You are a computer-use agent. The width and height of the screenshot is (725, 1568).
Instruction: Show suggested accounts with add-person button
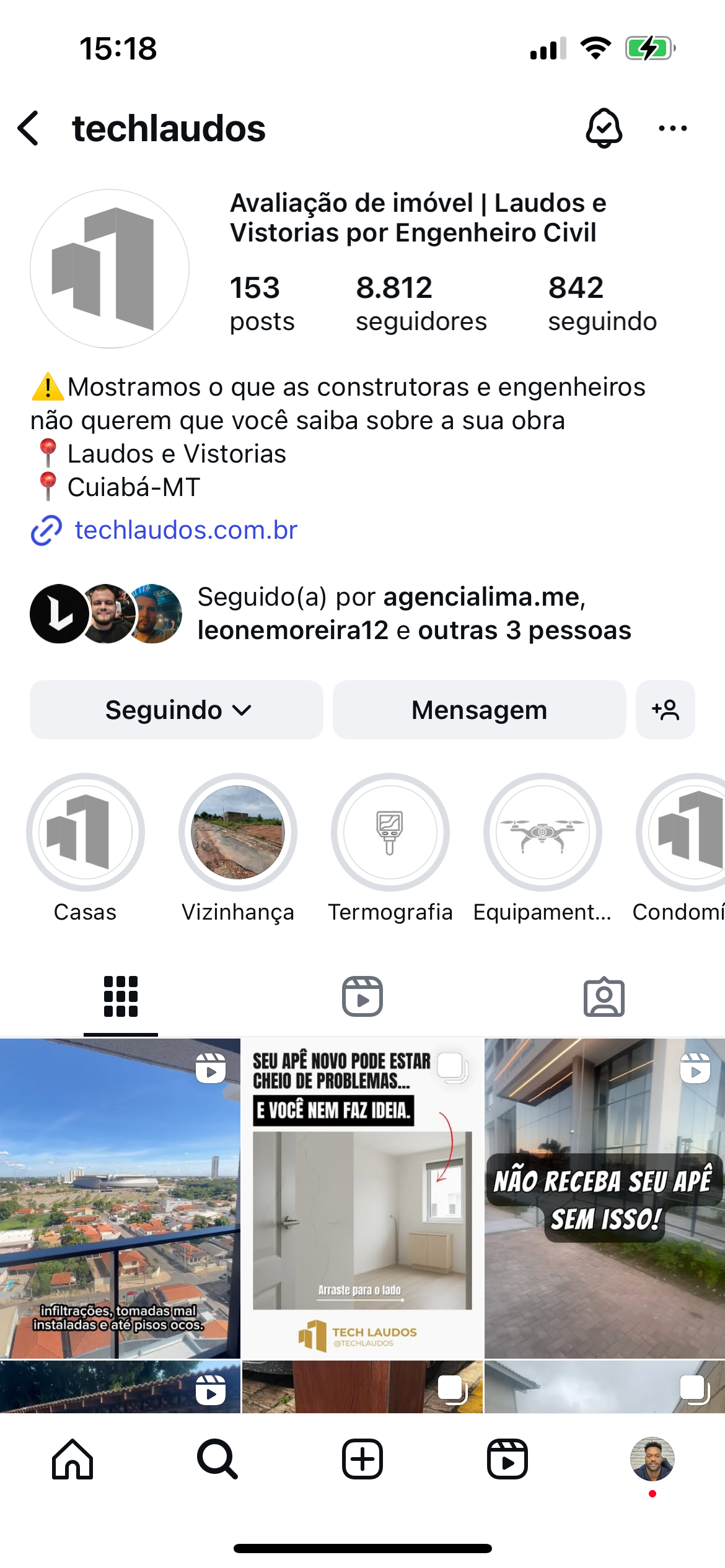click(x=666, y=710)
